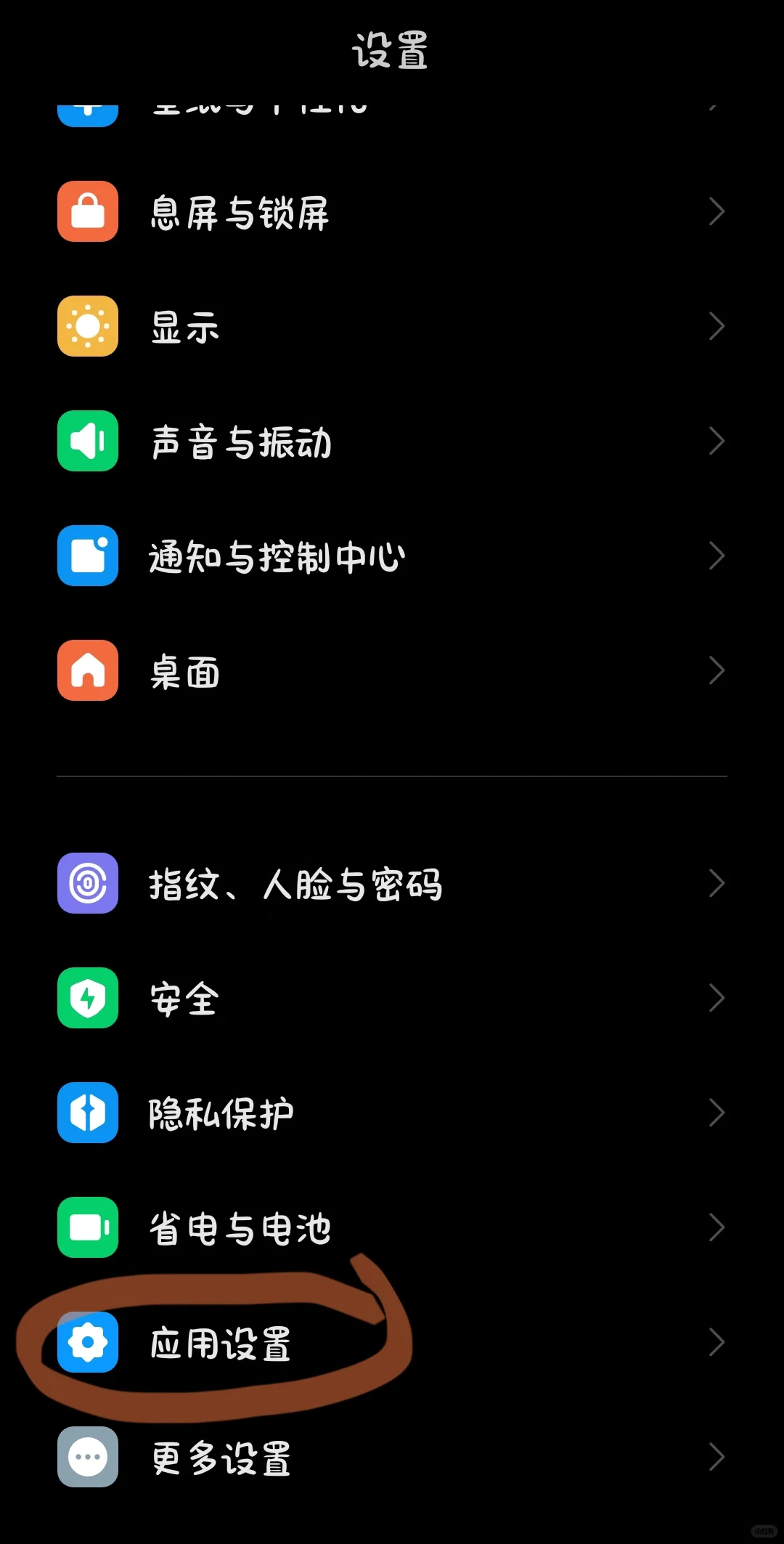Tap the lock icon for 息屏与锁屏
Viewport: 784px width, 1544px height.
pos(87,211)
